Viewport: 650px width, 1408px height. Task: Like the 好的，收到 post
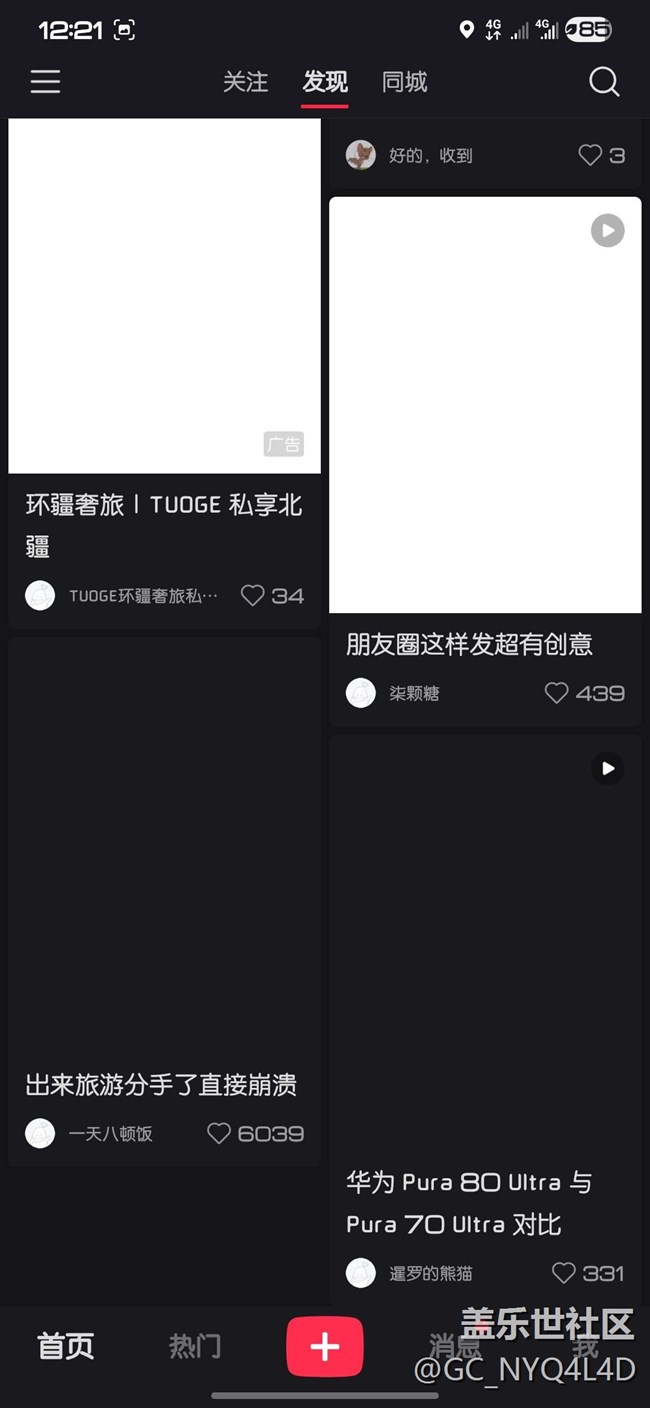click(x=590, y=155)
